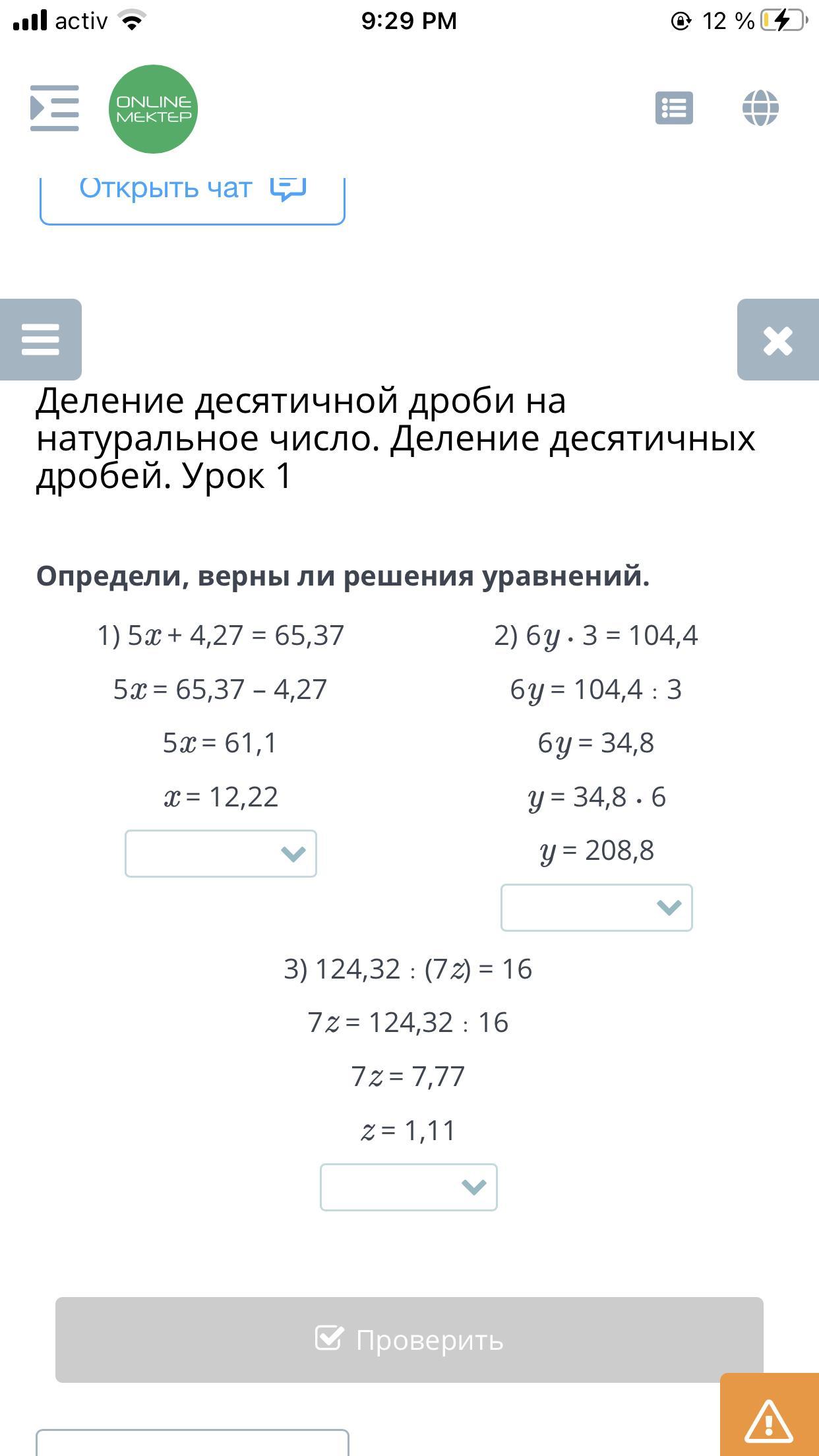Tap the Проверить button

coord(409,1340)
